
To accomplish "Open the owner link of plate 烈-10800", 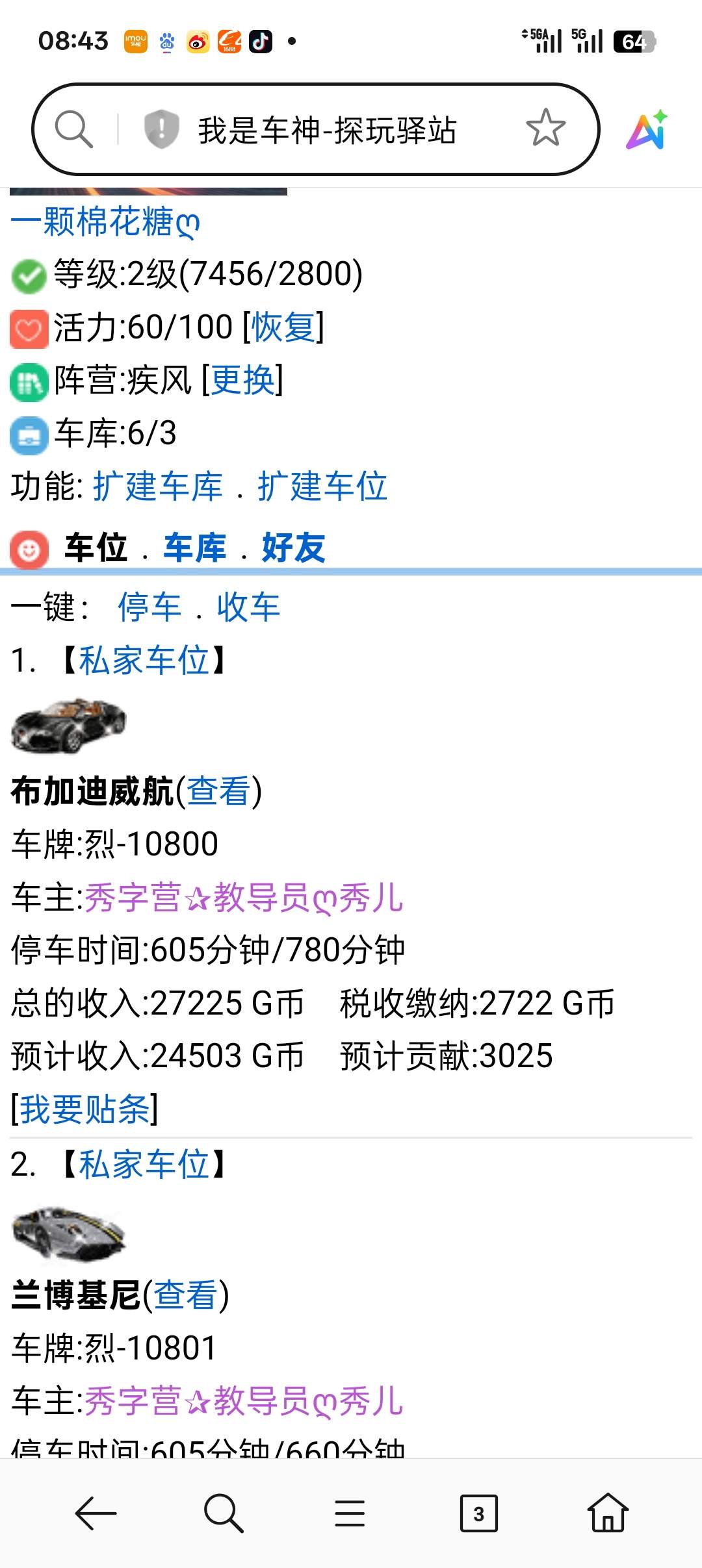I will pyautogui.click(x=244, y=898).
